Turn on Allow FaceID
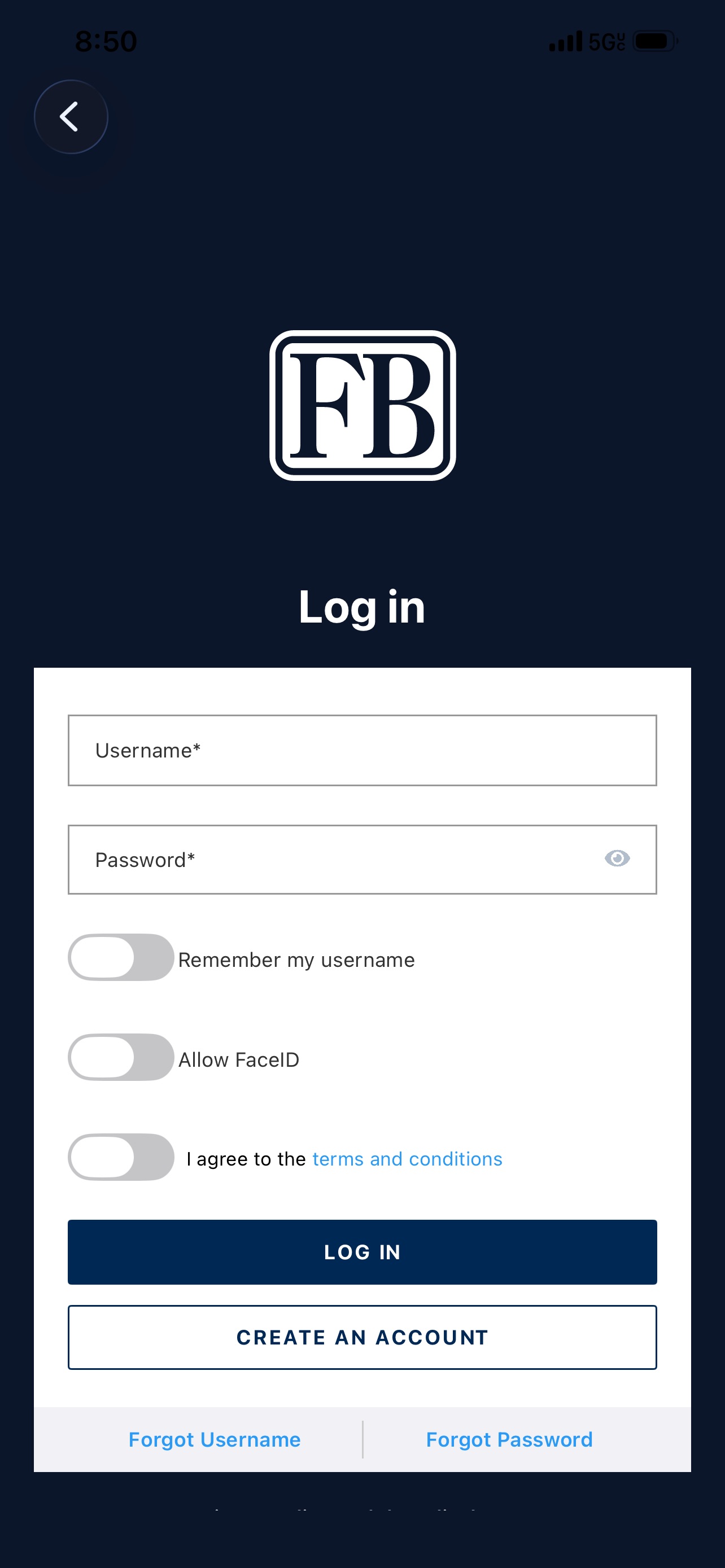This screenshot has height=1568, width=725. pos(121,1057)
